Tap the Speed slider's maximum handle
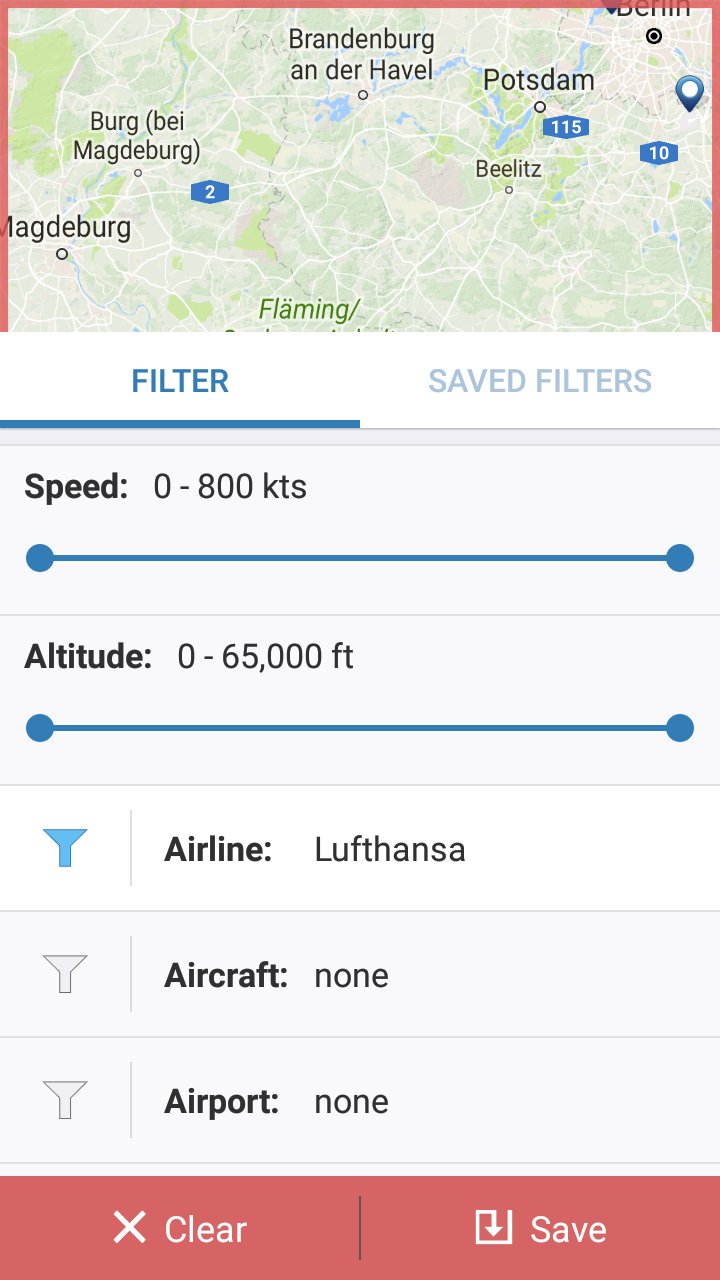The image size is (720, 1280). pyautogui.click(x=680, y=558)
